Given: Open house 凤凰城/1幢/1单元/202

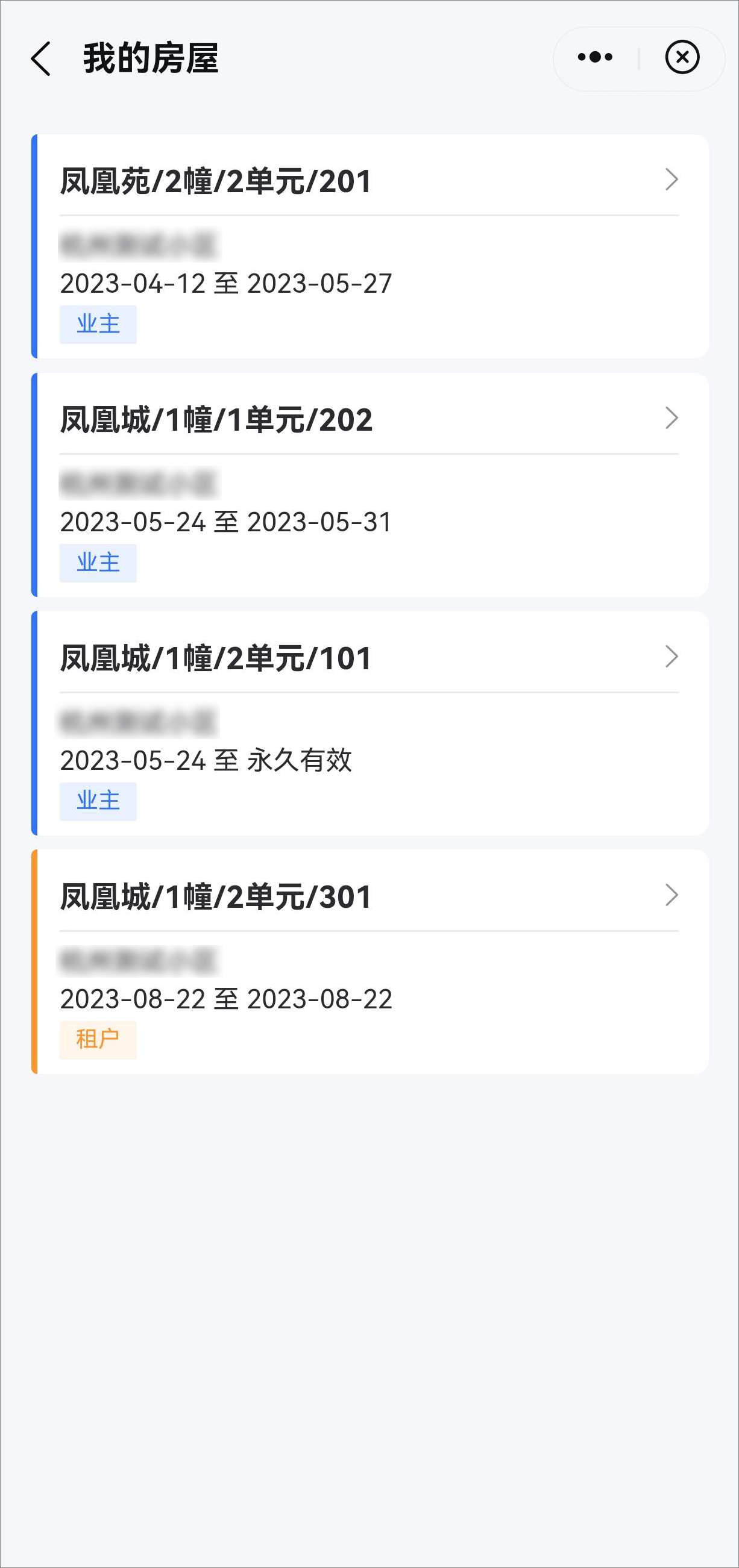Looking at the screenshot, I should click(370, 485).
